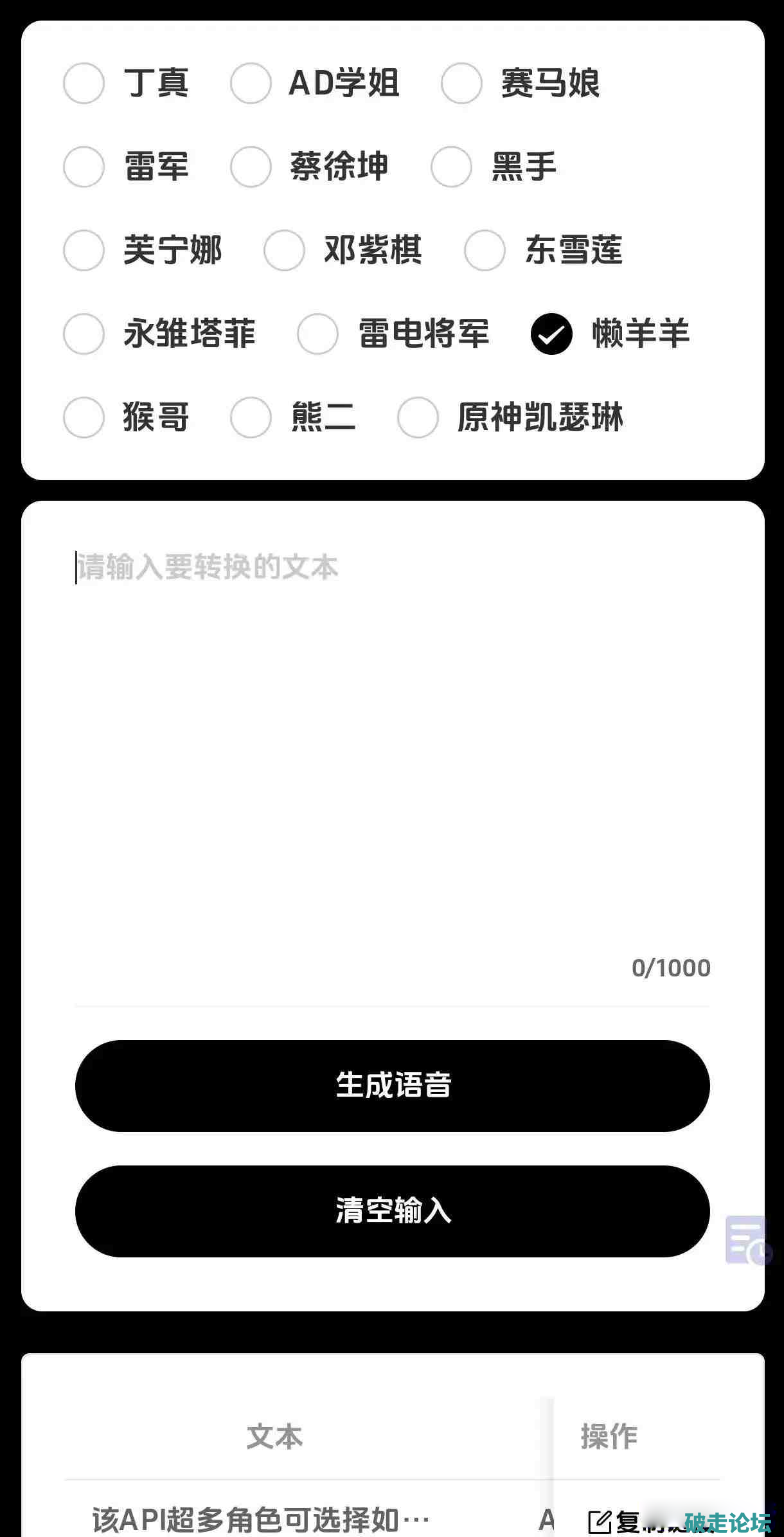
Task: Pick the 雷军 voice
Action: pos(84,166)
